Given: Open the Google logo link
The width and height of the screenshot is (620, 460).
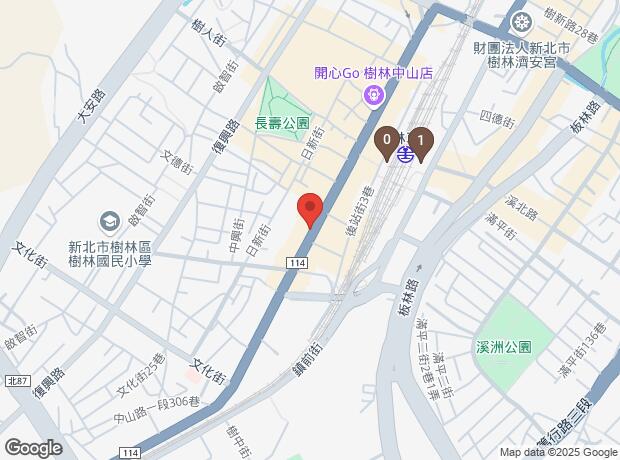Looking at the screenshot, I should [32, 448].
